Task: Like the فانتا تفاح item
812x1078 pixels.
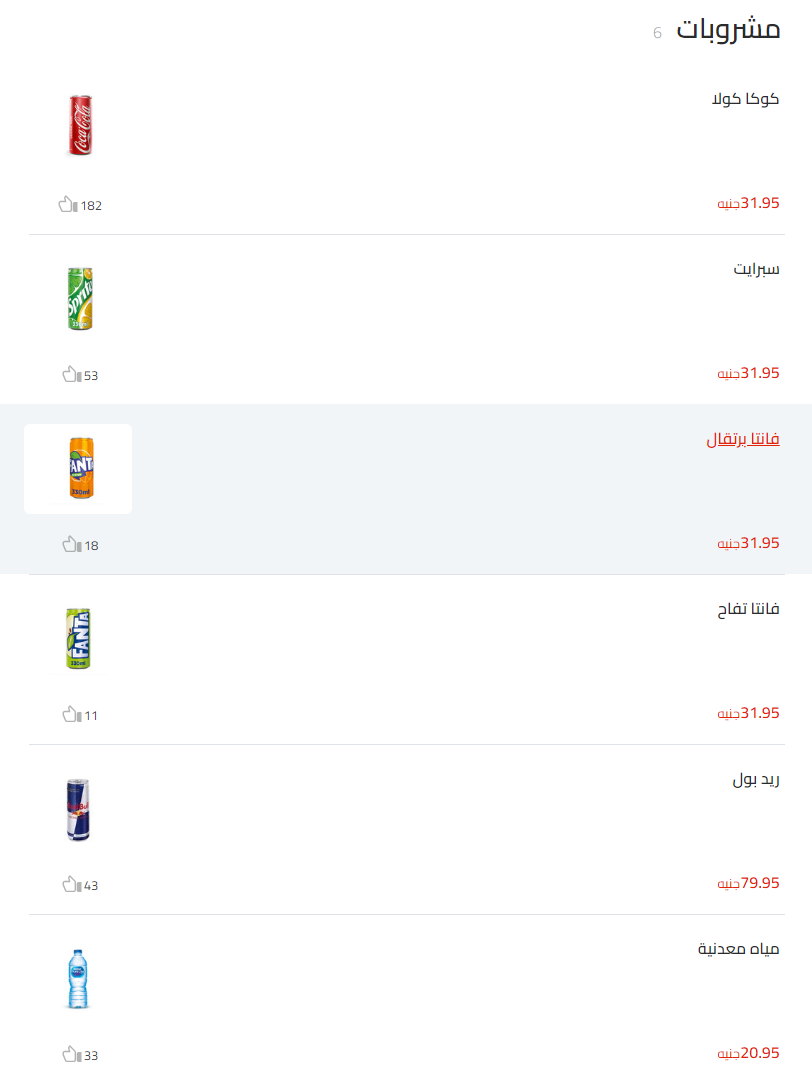Action: click(71, 715)
